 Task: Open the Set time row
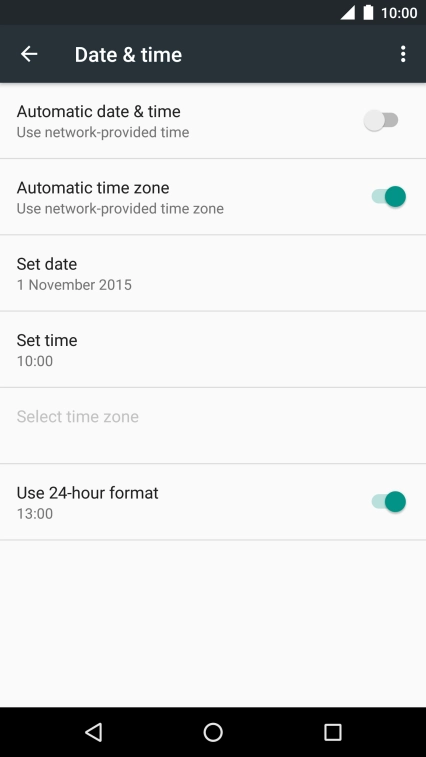(x=213, y=350)
